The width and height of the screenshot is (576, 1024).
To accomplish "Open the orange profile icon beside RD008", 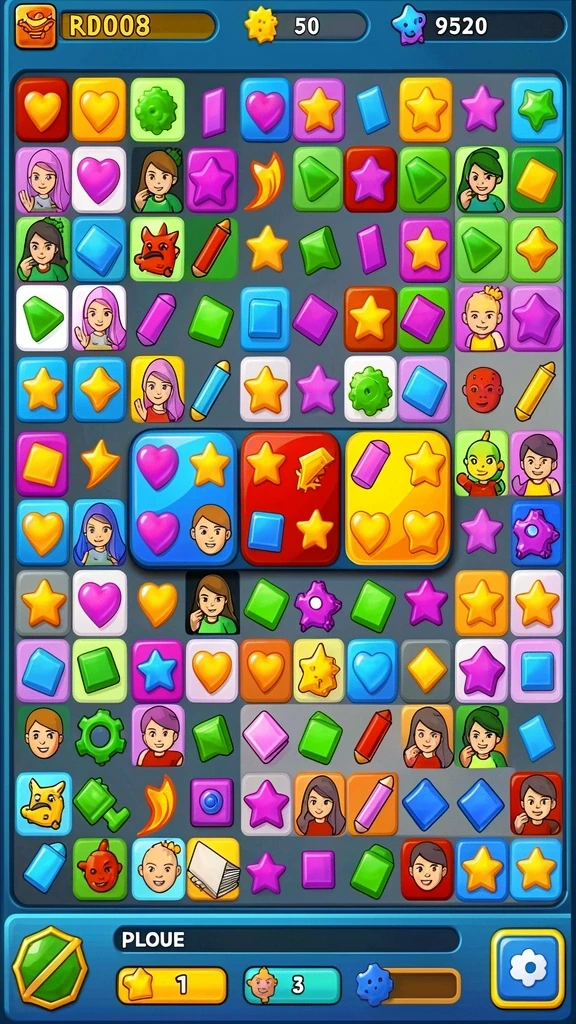I will click(35, 26).
